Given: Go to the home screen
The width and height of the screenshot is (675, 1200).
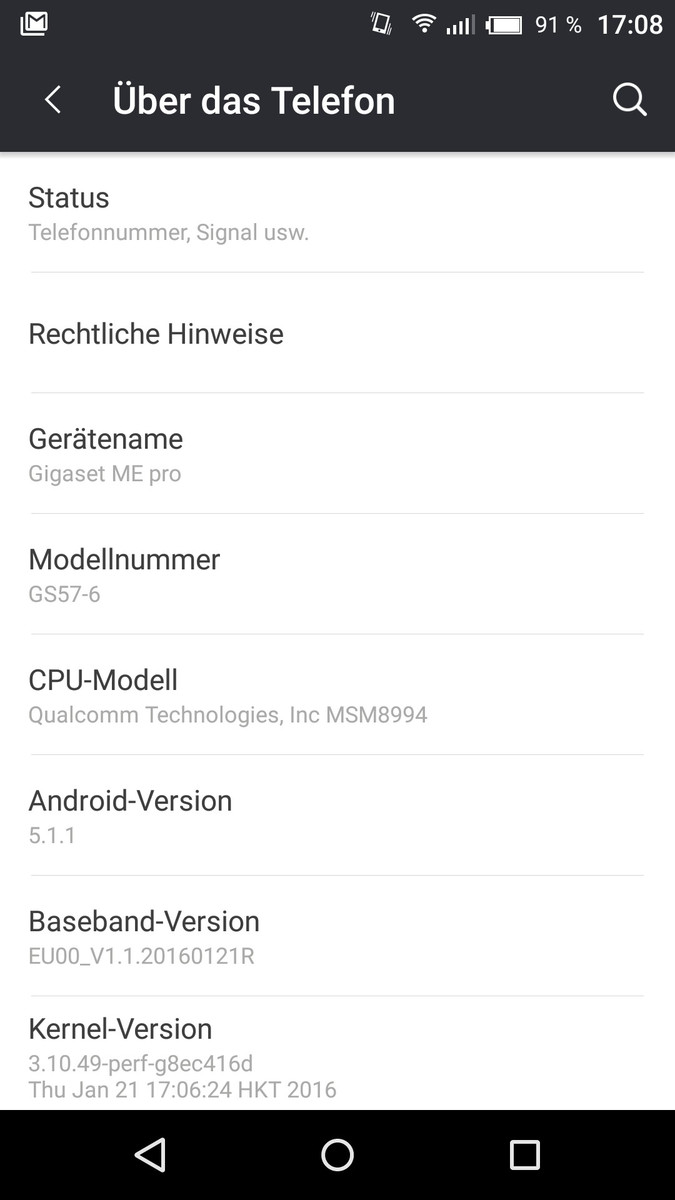Looking at the screenshot, I should [x=337, y=1155].
